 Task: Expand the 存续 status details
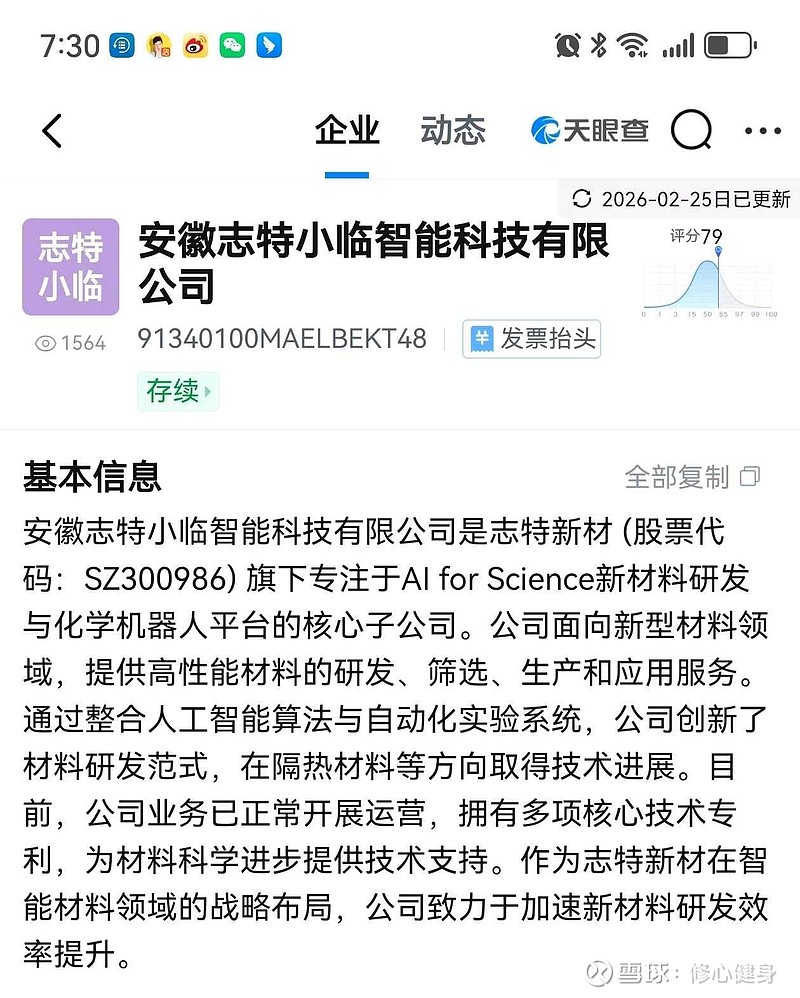click(177, 392)
